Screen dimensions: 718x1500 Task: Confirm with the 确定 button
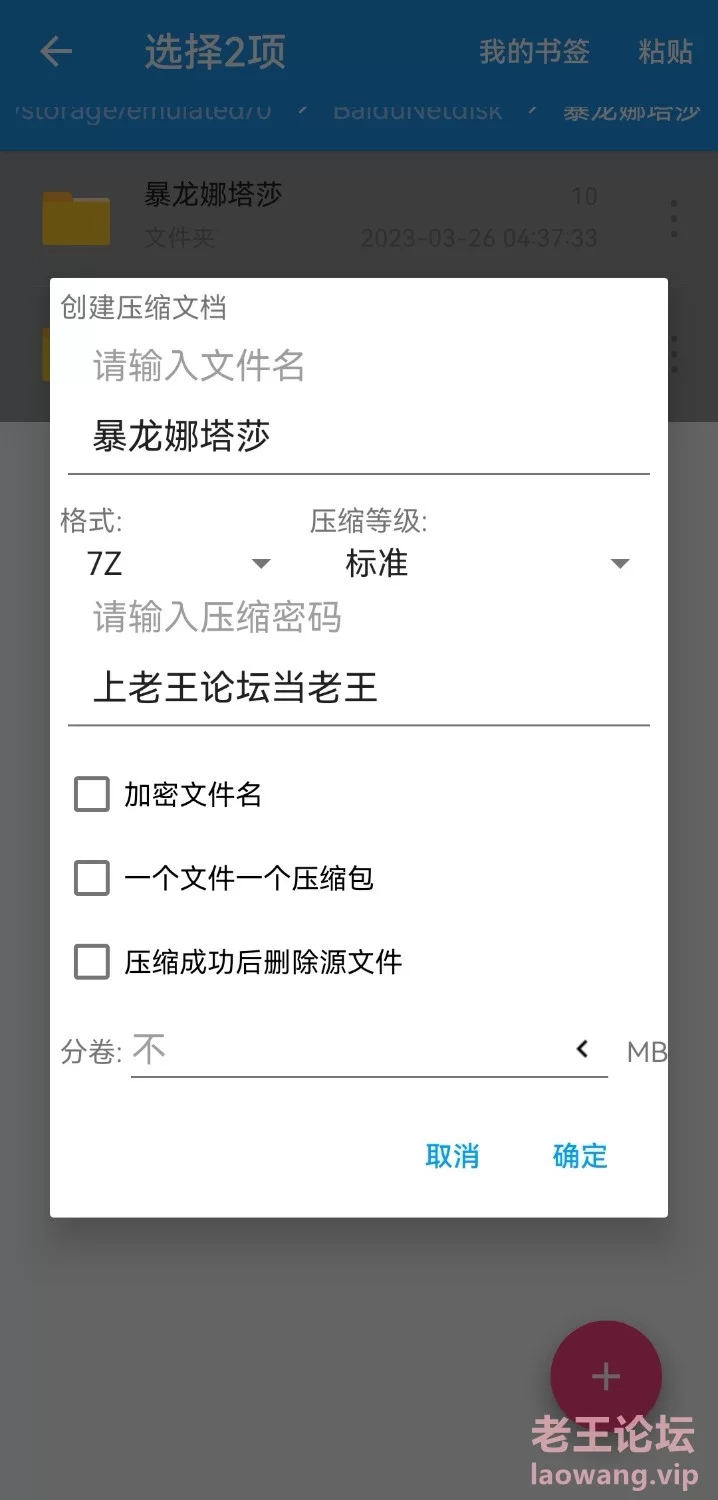580,1156
